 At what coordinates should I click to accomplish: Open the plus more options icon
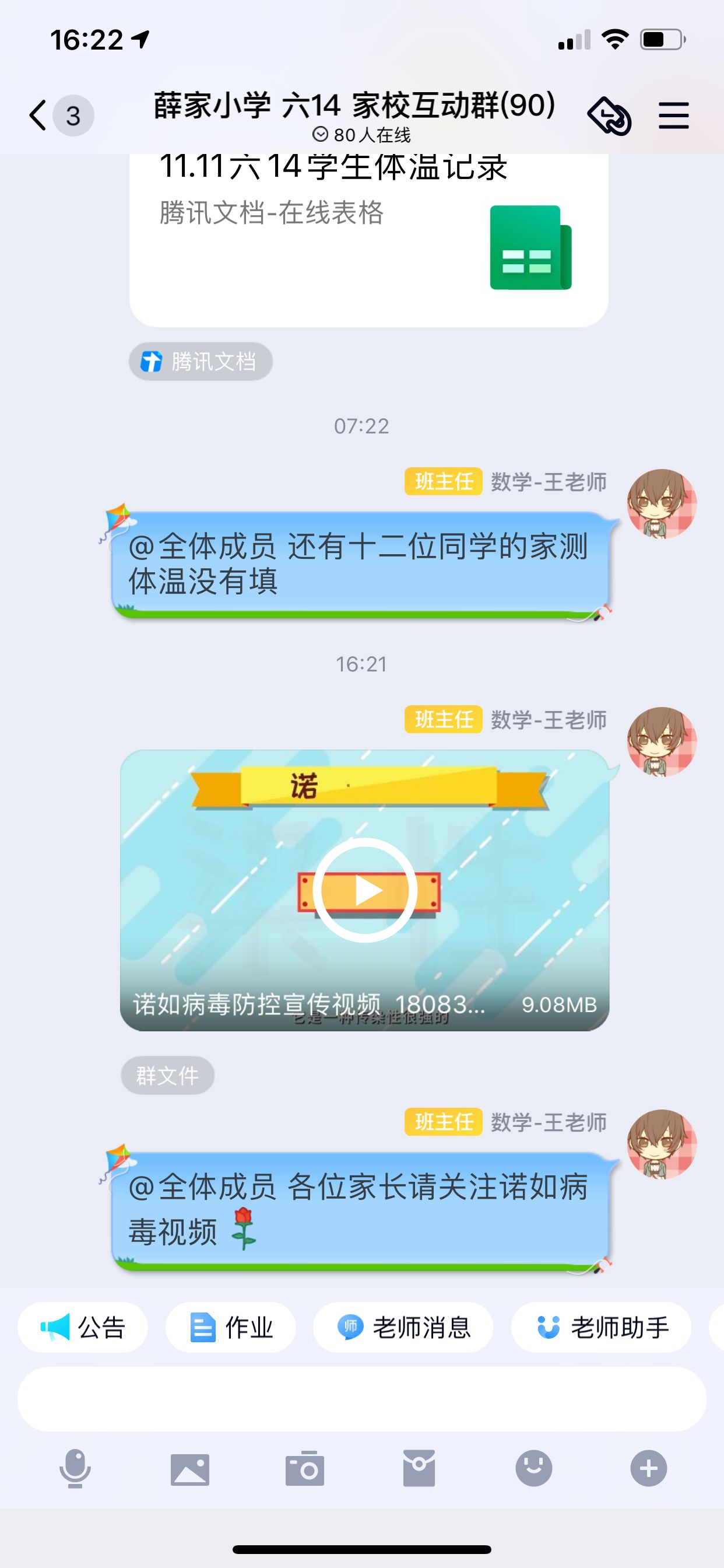(x=649, y=1469)
